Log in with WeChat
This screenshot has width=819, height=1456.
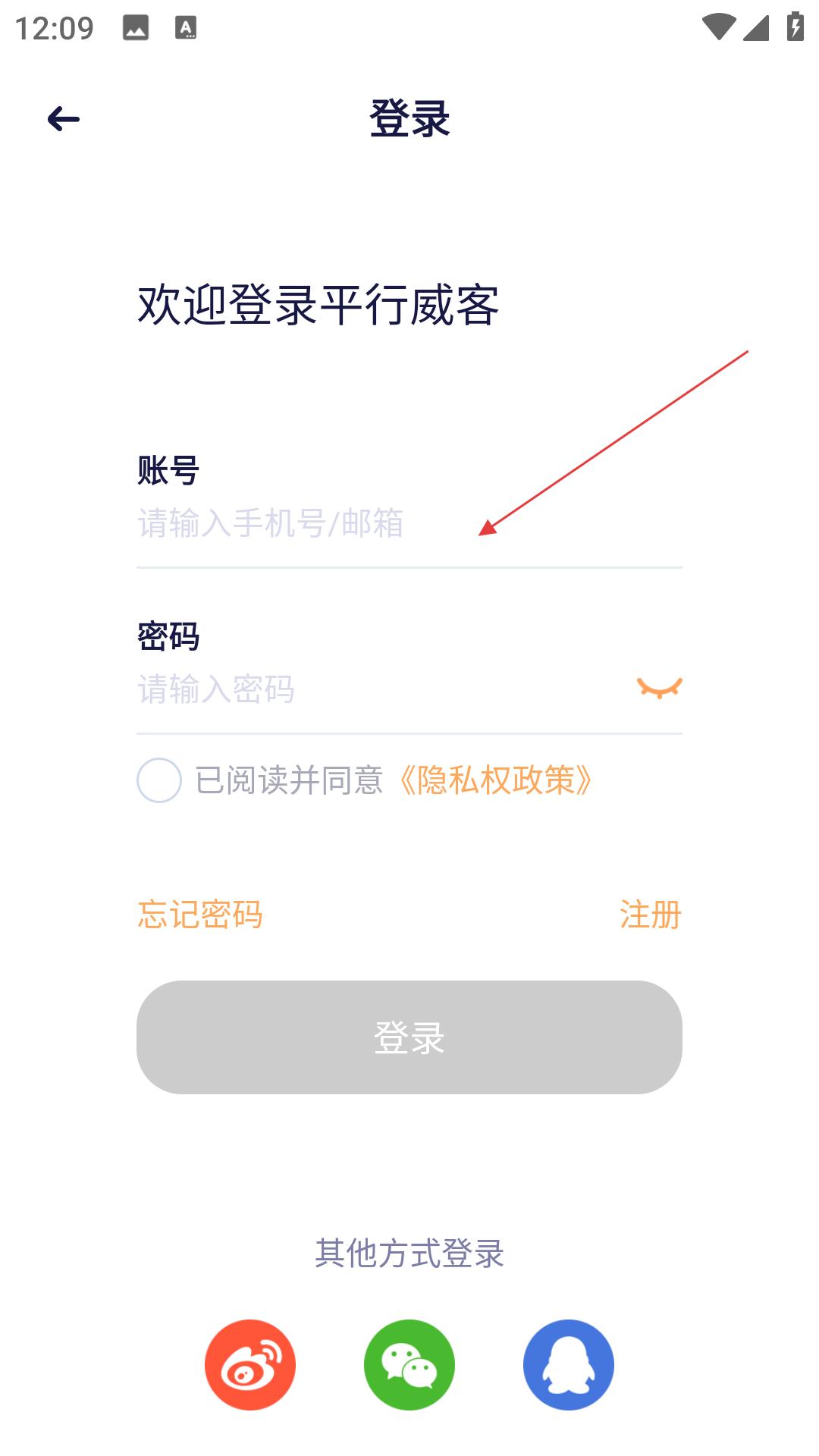409,1365
